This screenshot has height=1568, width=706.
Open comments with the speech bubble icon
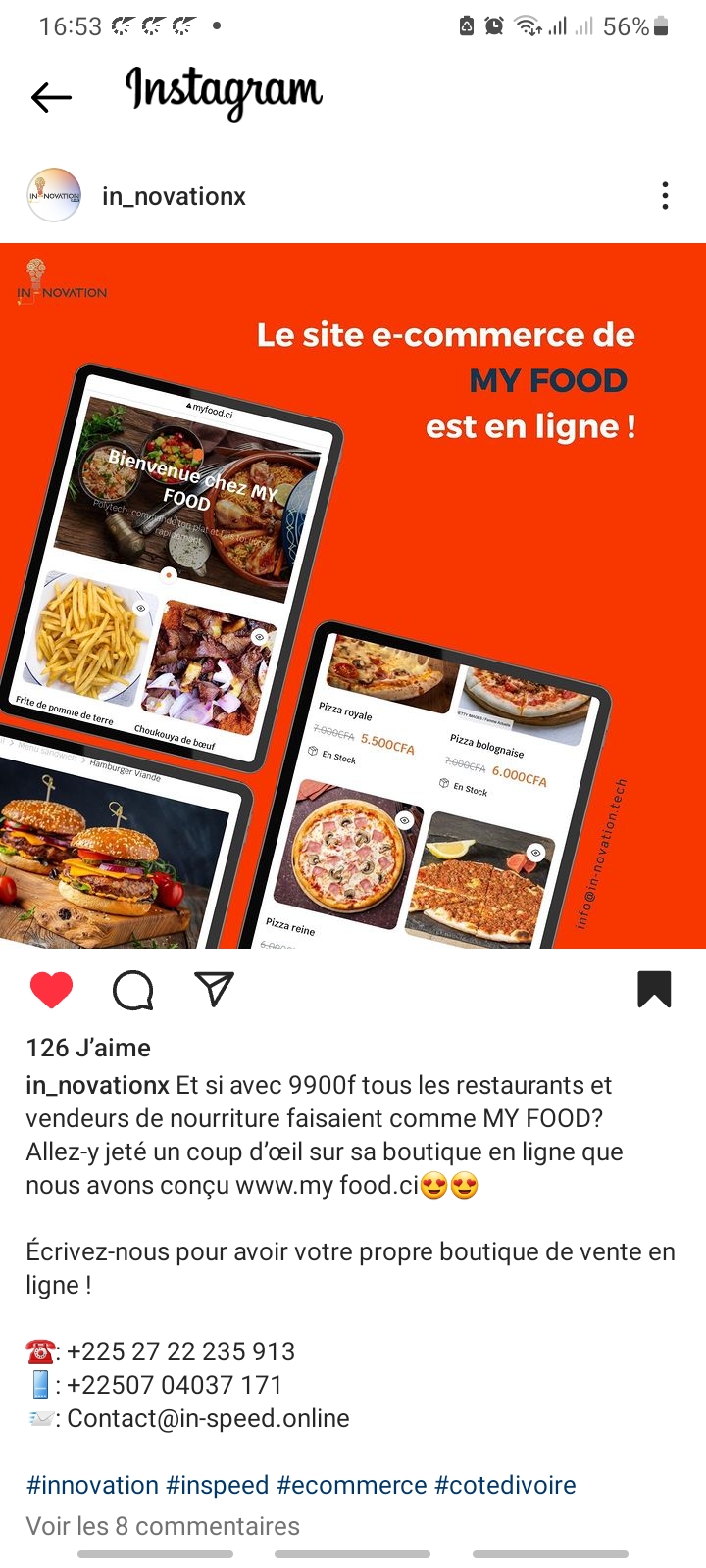point(132,990)
